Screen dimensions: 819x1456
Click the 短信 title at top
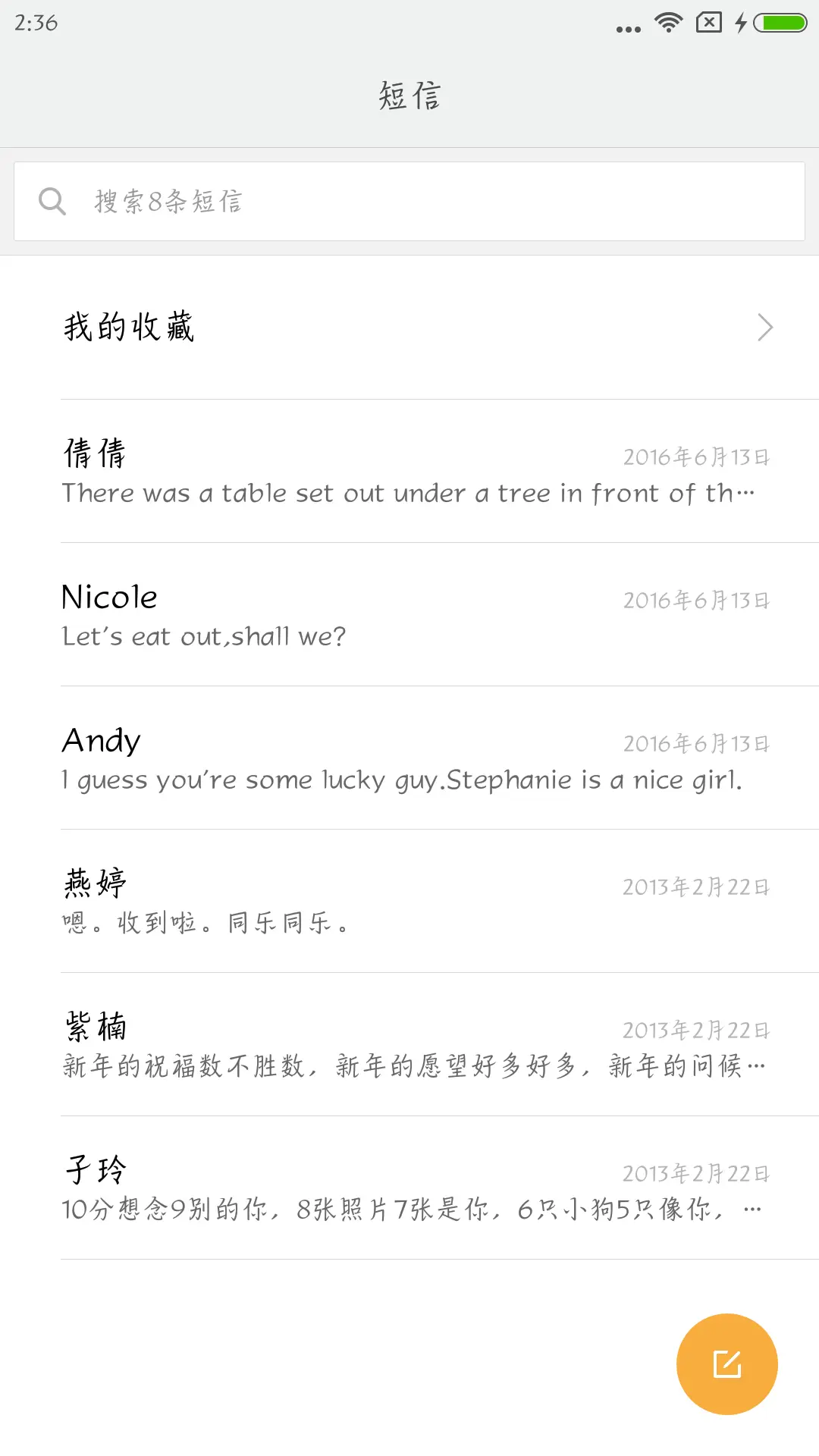point(409,96)
